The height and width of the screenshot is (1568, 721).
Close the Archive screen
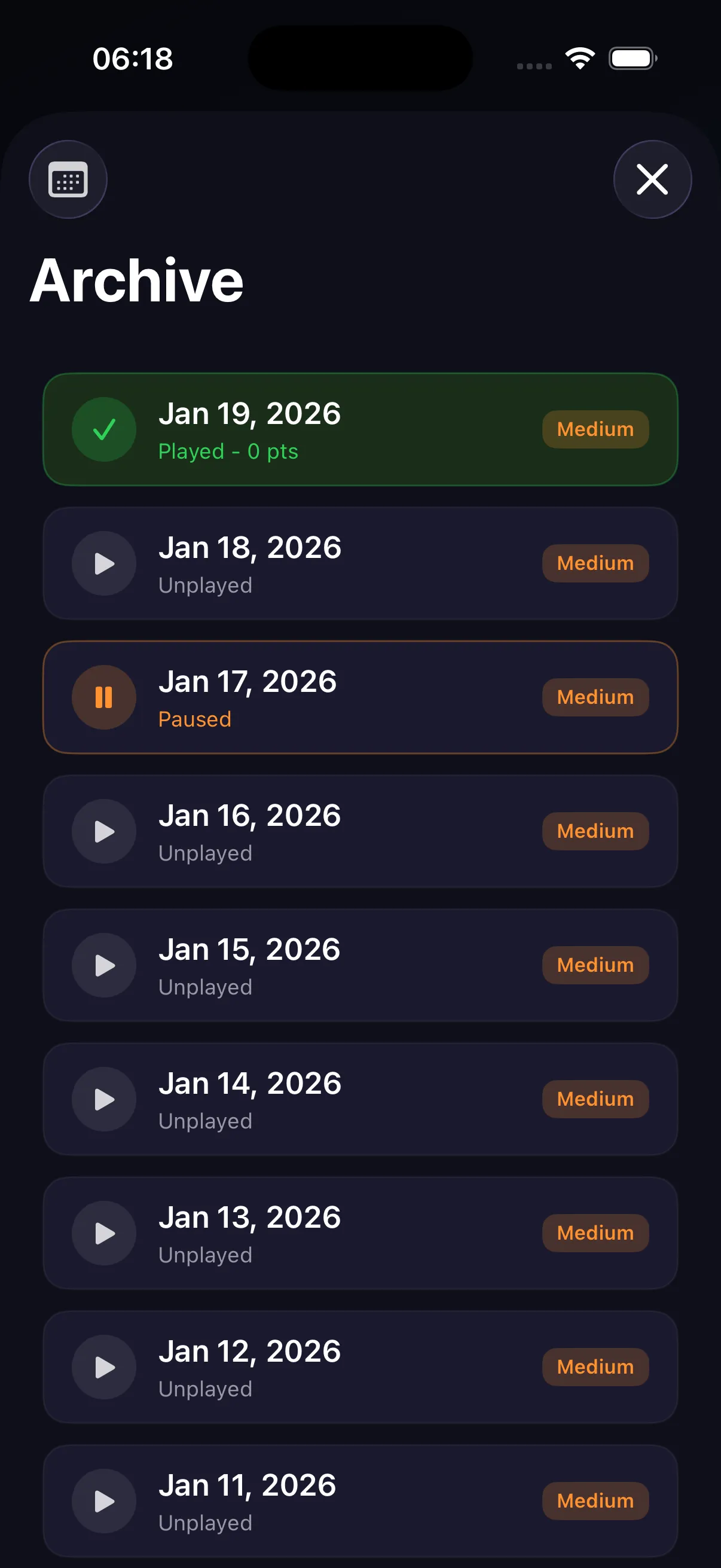[x=652, y=180]
